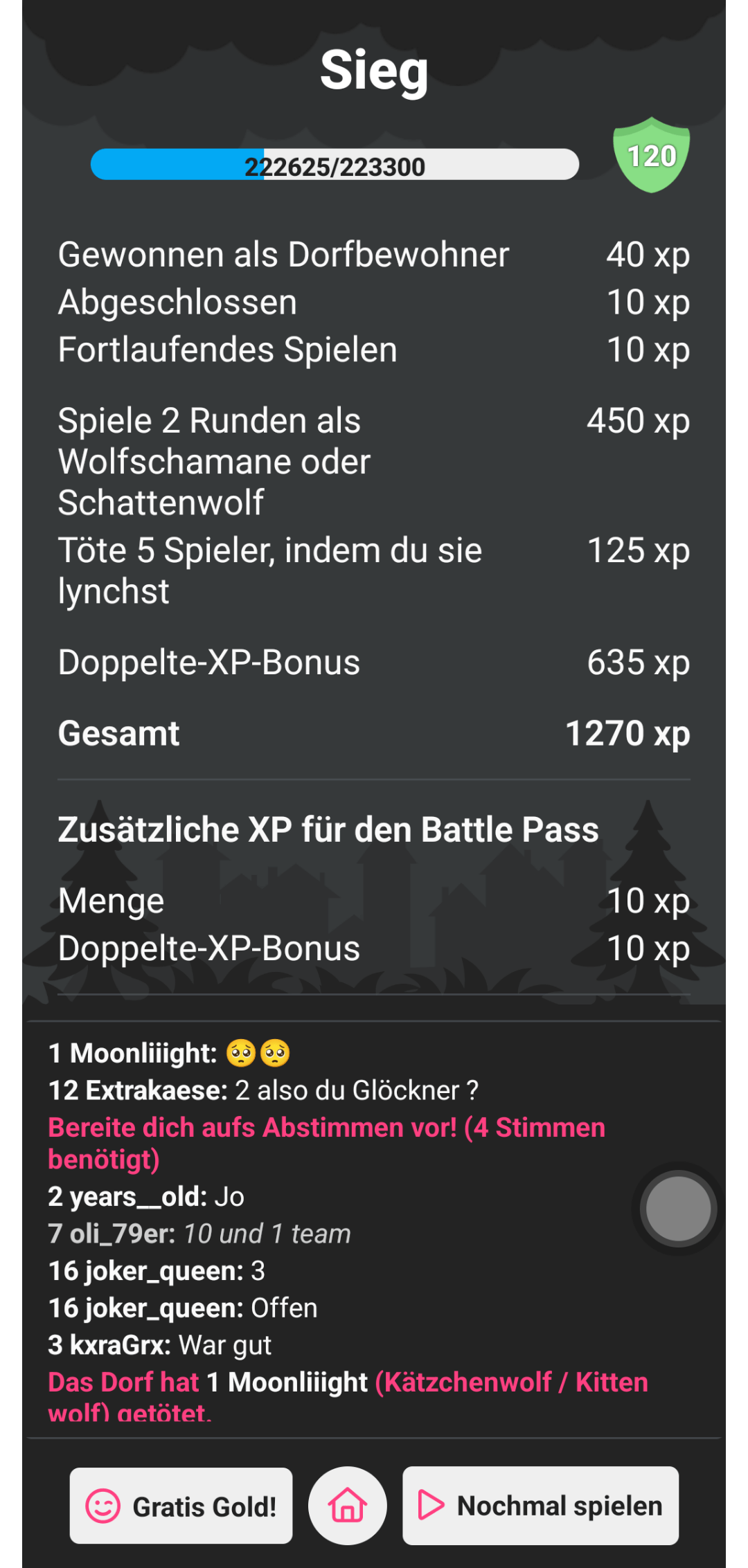
Task: Start another game with Nochmal spielen
Action: pos(540,1506)
